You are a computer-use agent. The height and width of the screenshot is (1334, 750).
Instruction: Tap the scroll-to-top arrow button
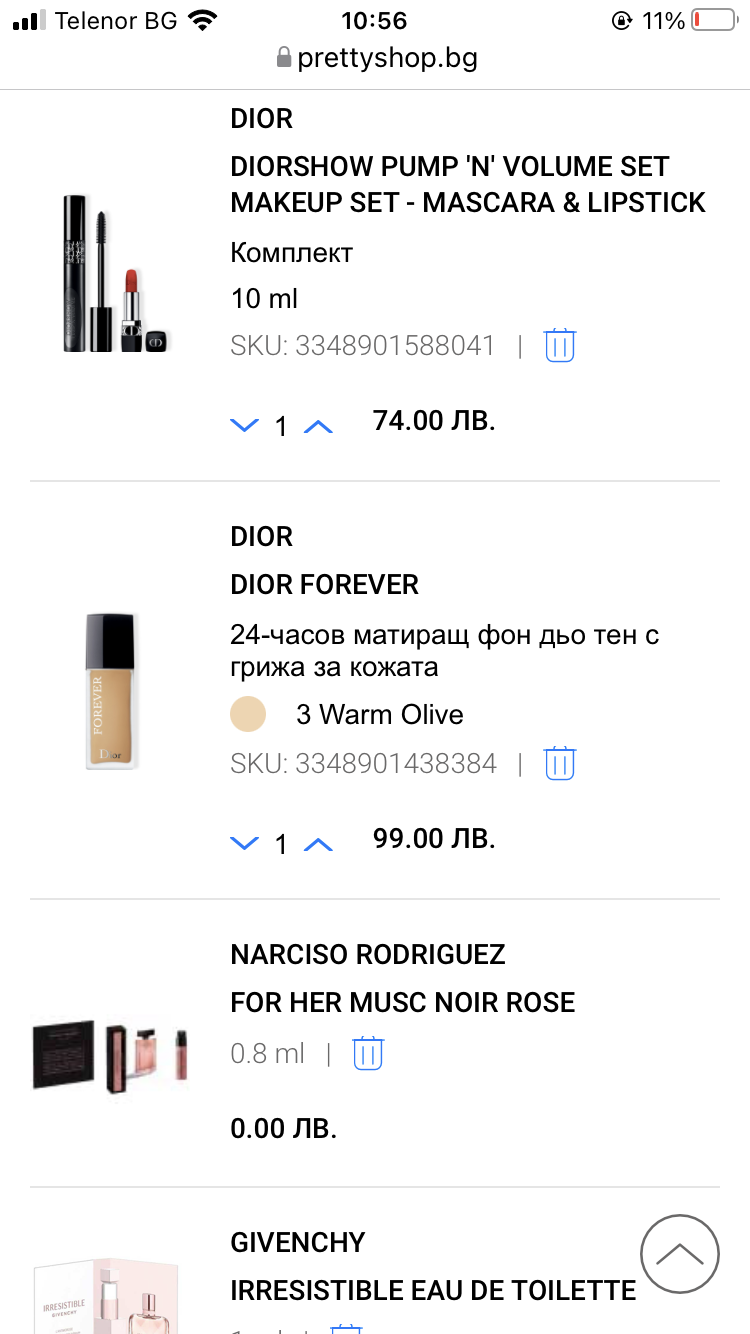(680, 1254)
